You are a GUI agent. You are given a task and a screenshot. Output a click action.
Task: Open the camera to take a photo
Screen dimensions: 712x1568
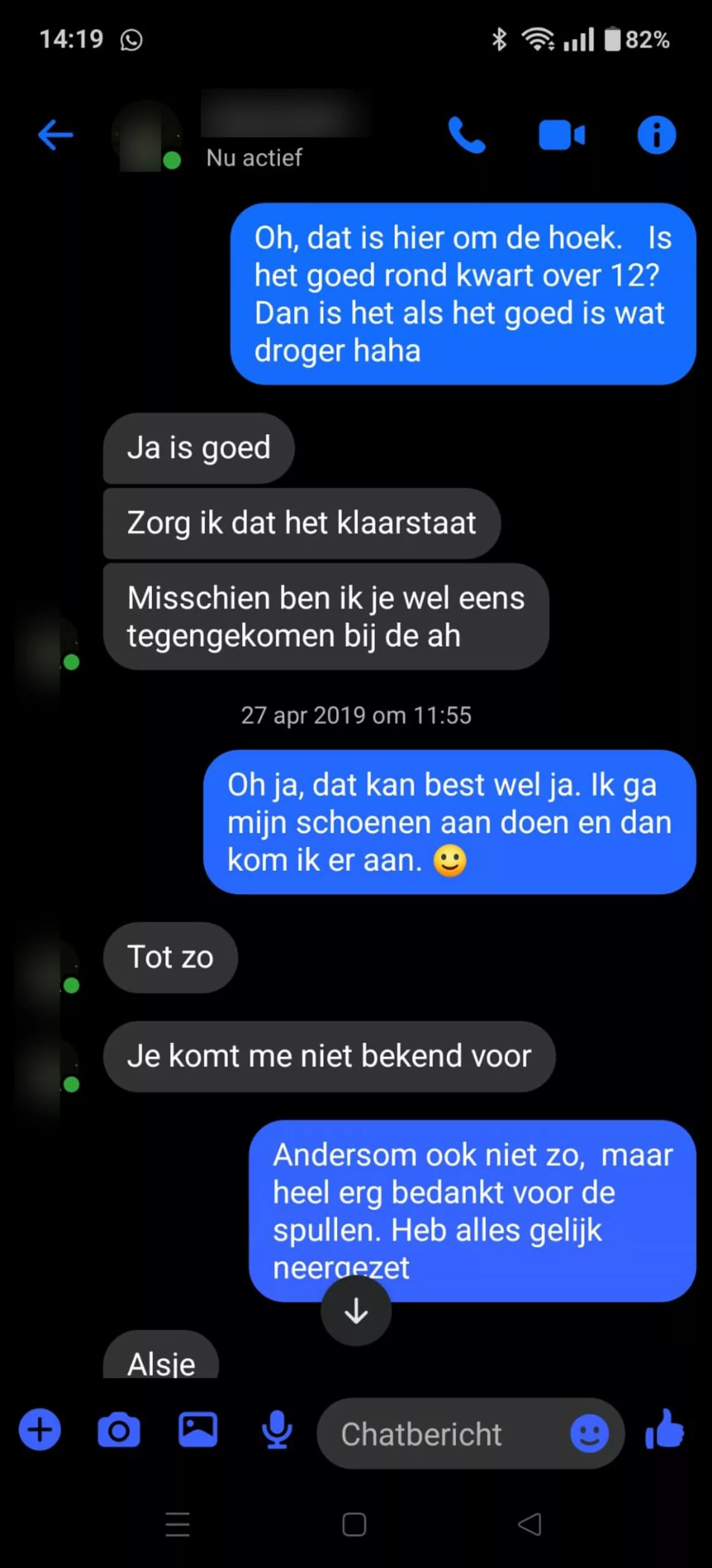[119, 1431]
